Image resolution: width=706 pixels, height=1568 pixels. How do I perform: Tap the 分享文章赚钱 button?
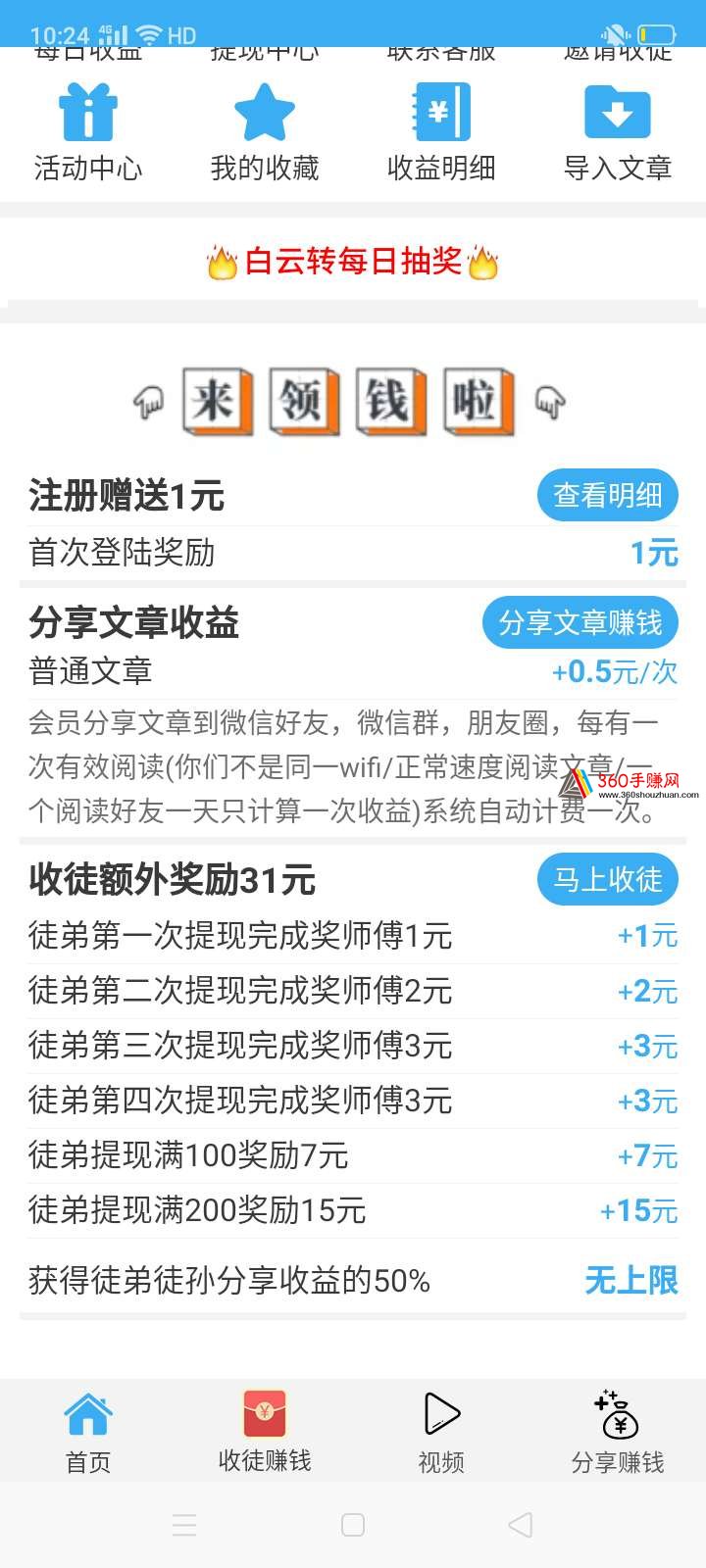pos(580,622)
